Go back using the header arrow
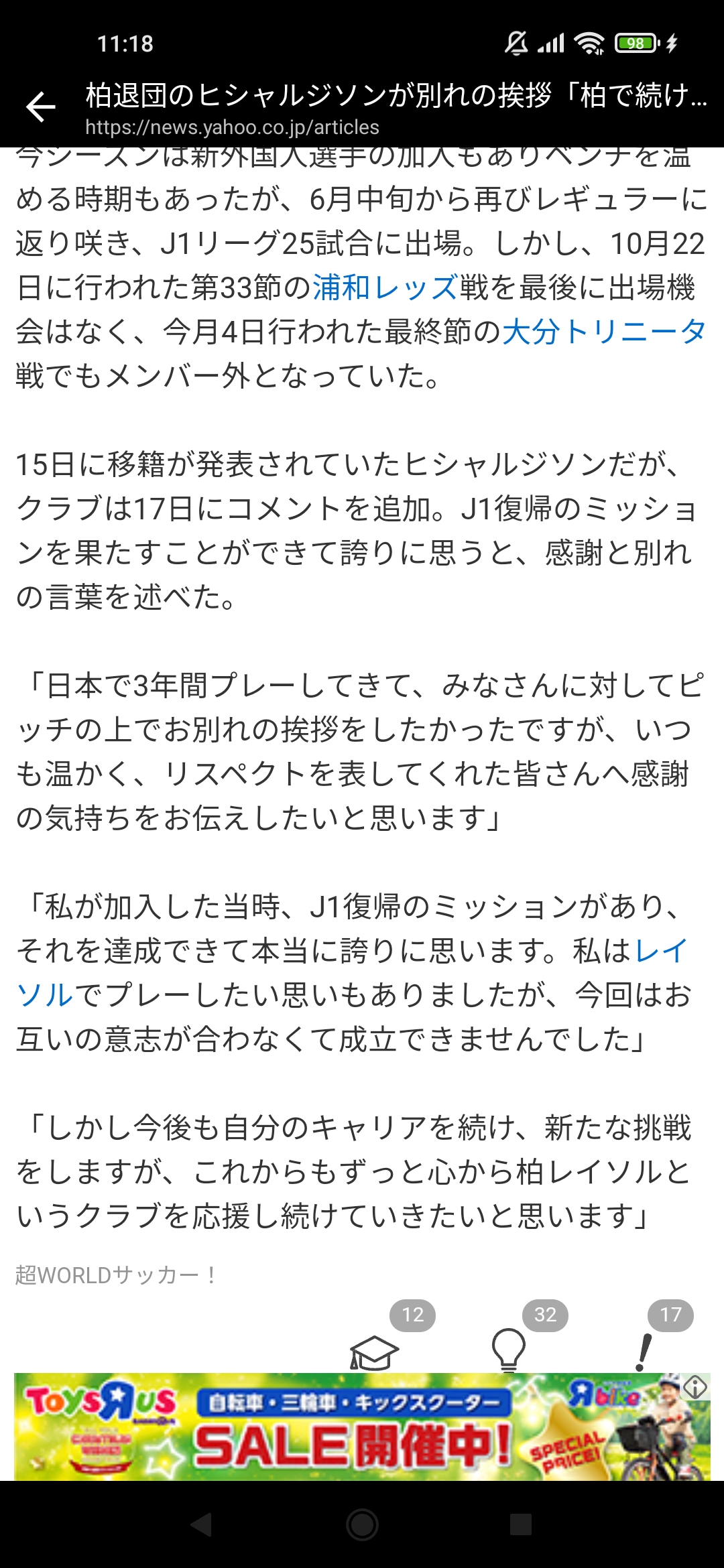Viewport: 724px width, 1568px height. coord(40,107)
